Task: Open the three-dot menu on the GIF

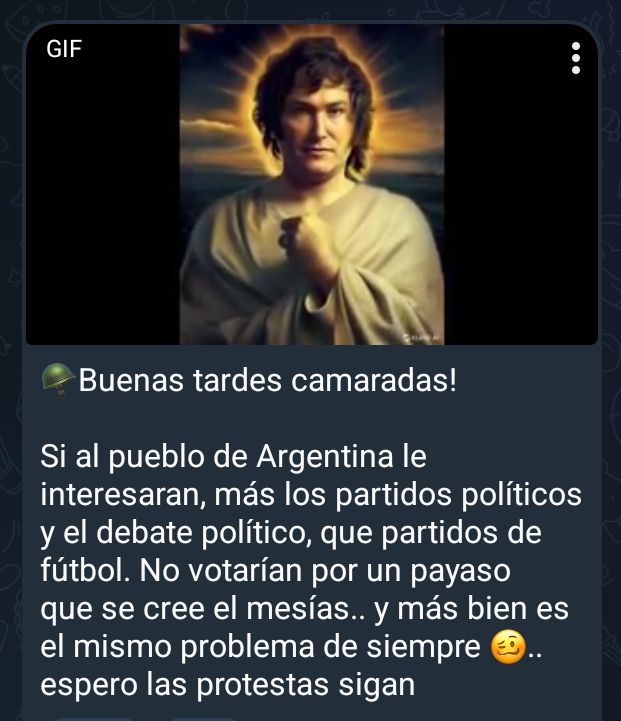Action: 575,59
